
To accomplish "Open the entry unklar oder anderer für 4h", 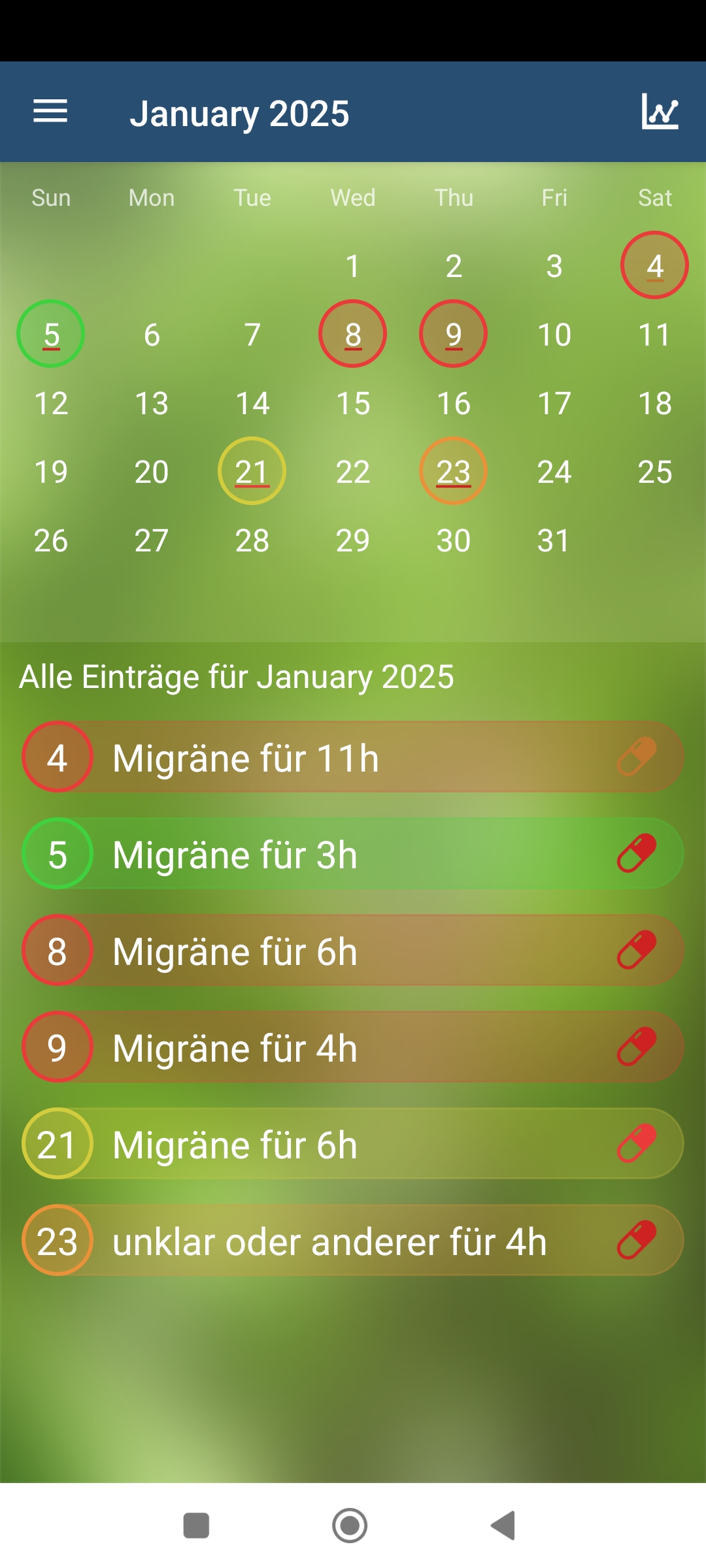I will 353,1241.
